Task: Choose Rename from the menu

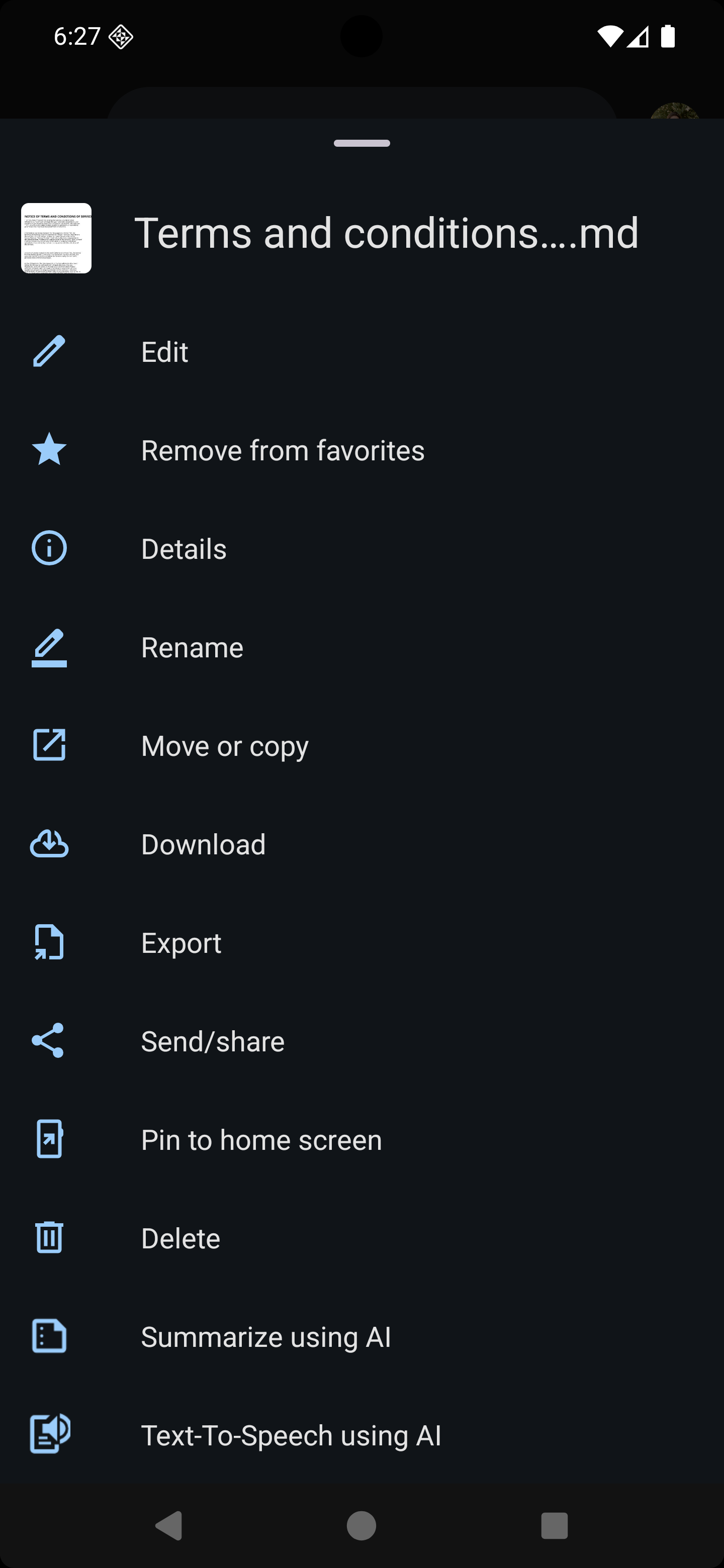Action: click(193, 648)
